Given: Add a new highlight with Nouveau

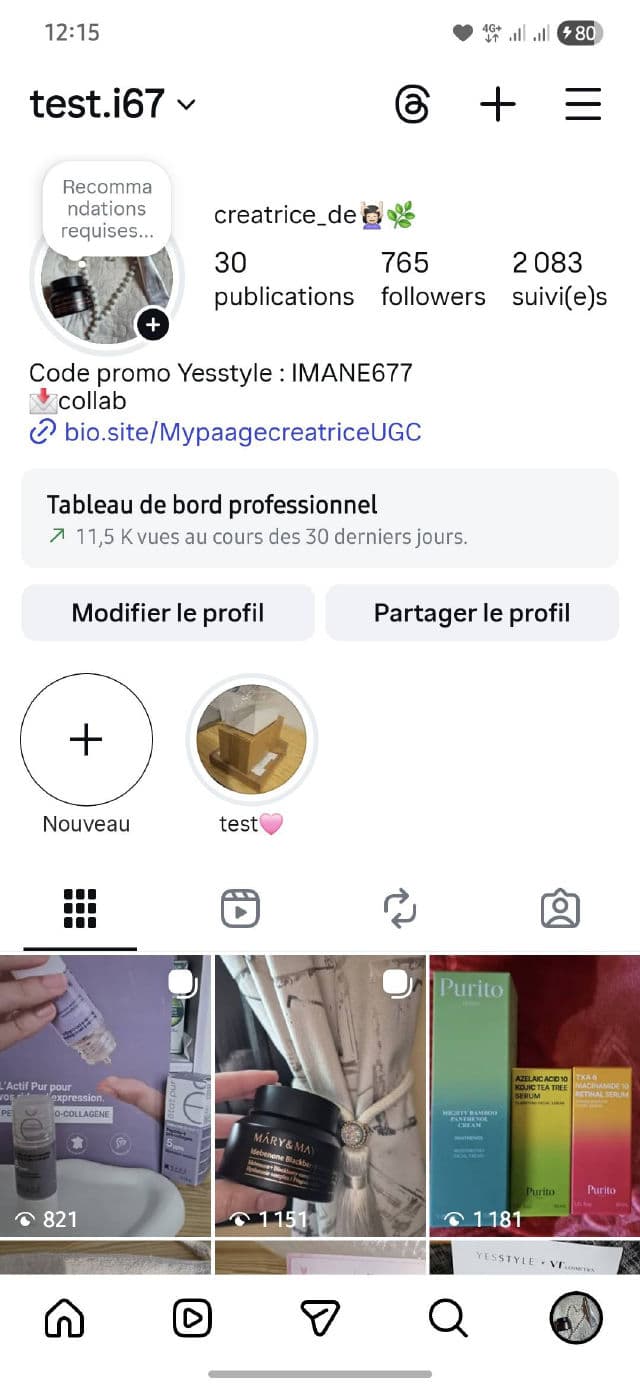Looking at the screenshot, I should 86,740.
